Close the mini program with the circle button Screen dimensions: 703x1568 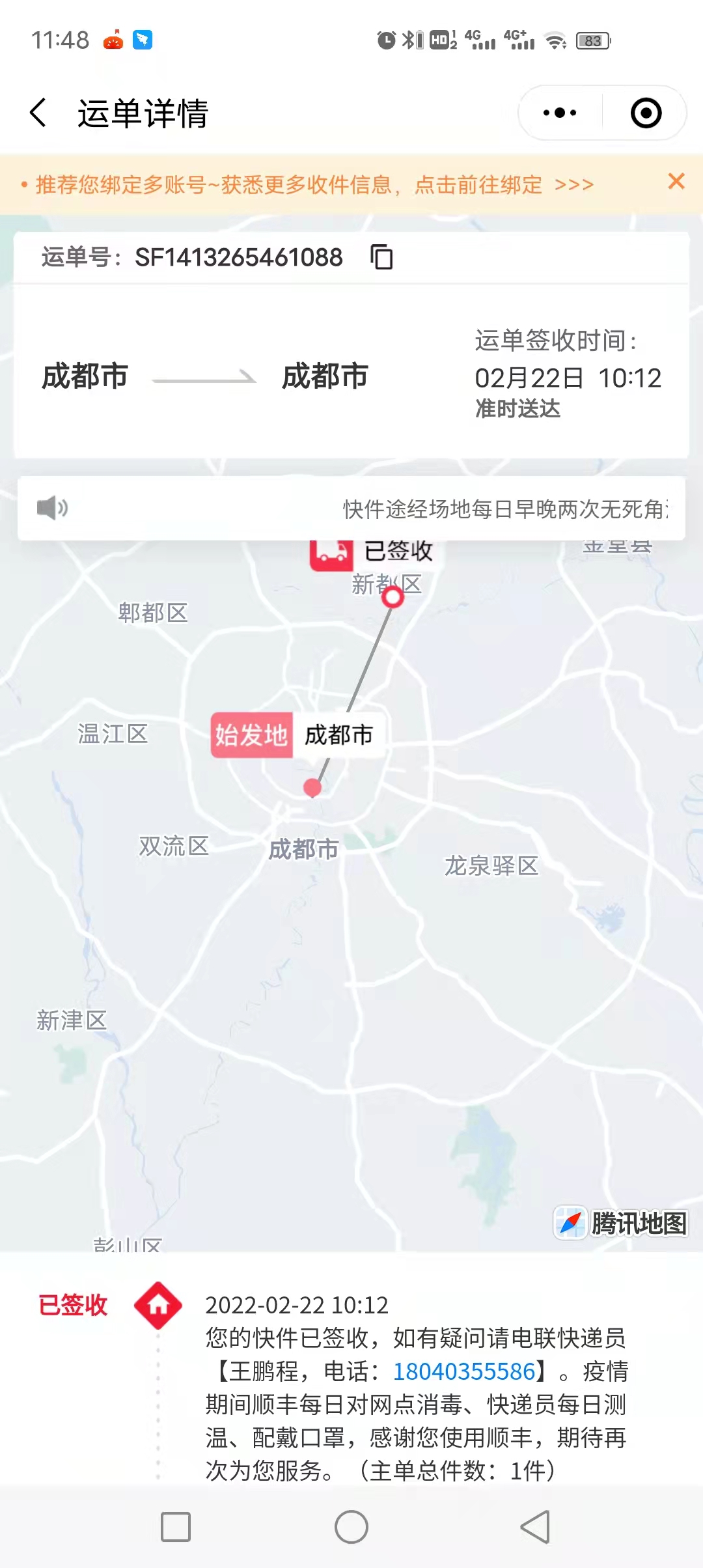point(646,113)
